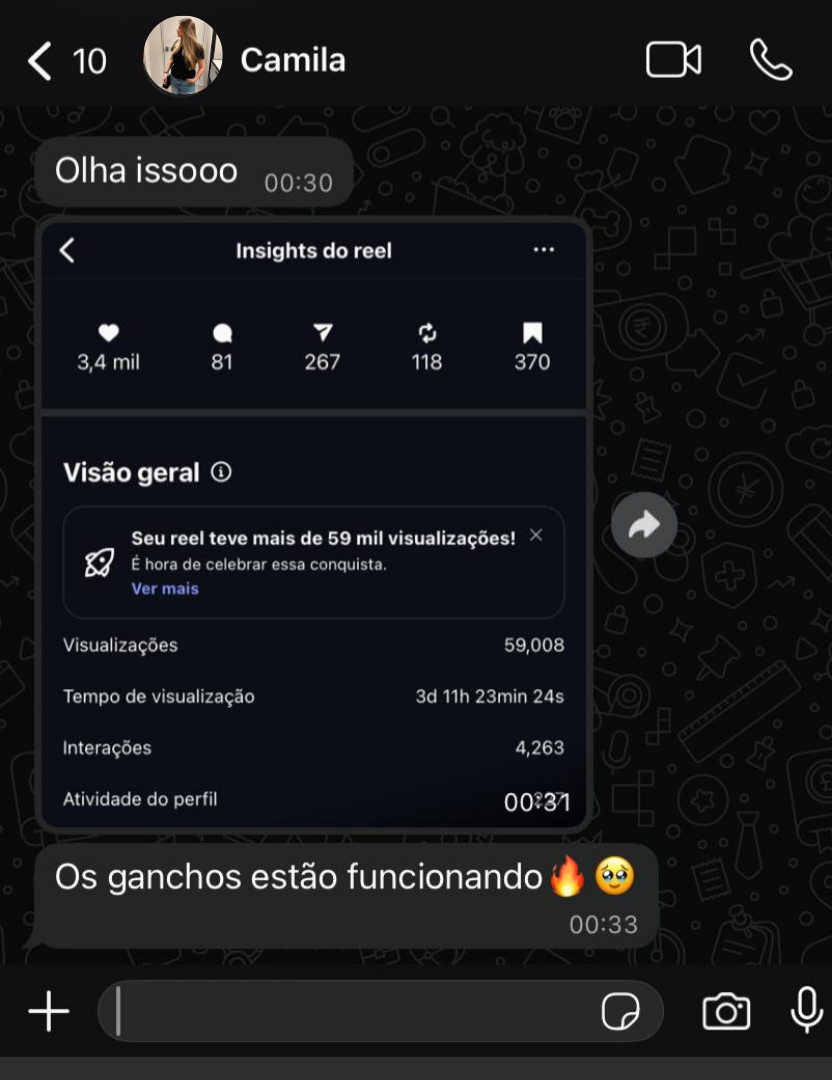Dismiss the 59 mil visualizações banner
The width and height of the screenshot is (832, 1080).
coord(536,535)
